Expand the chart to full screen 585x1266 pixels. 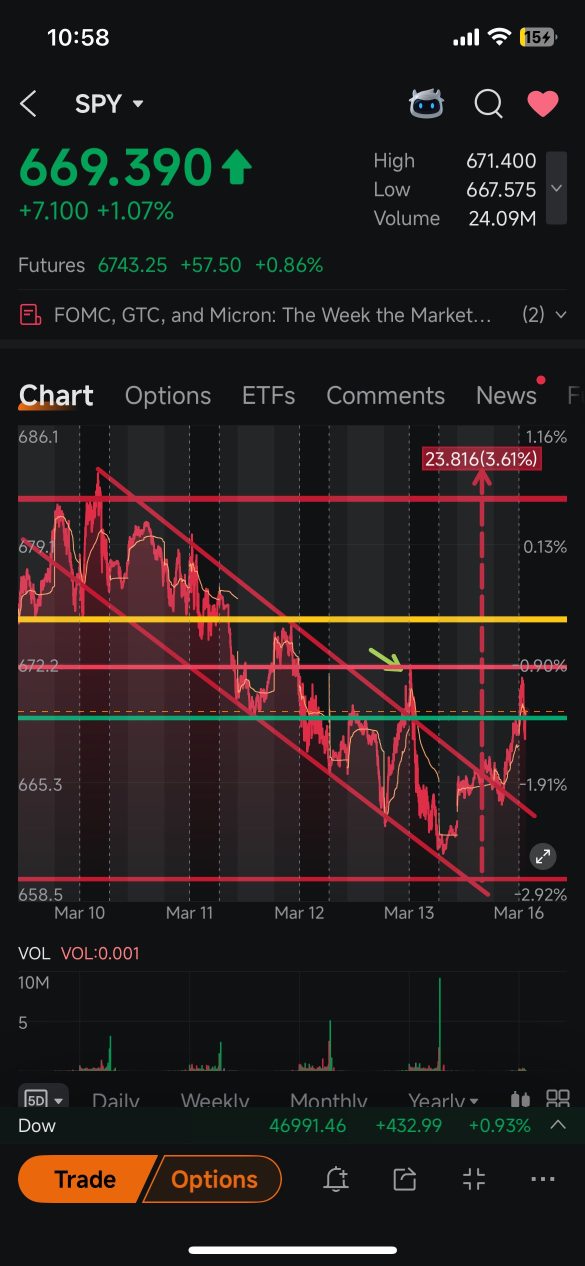542,856
